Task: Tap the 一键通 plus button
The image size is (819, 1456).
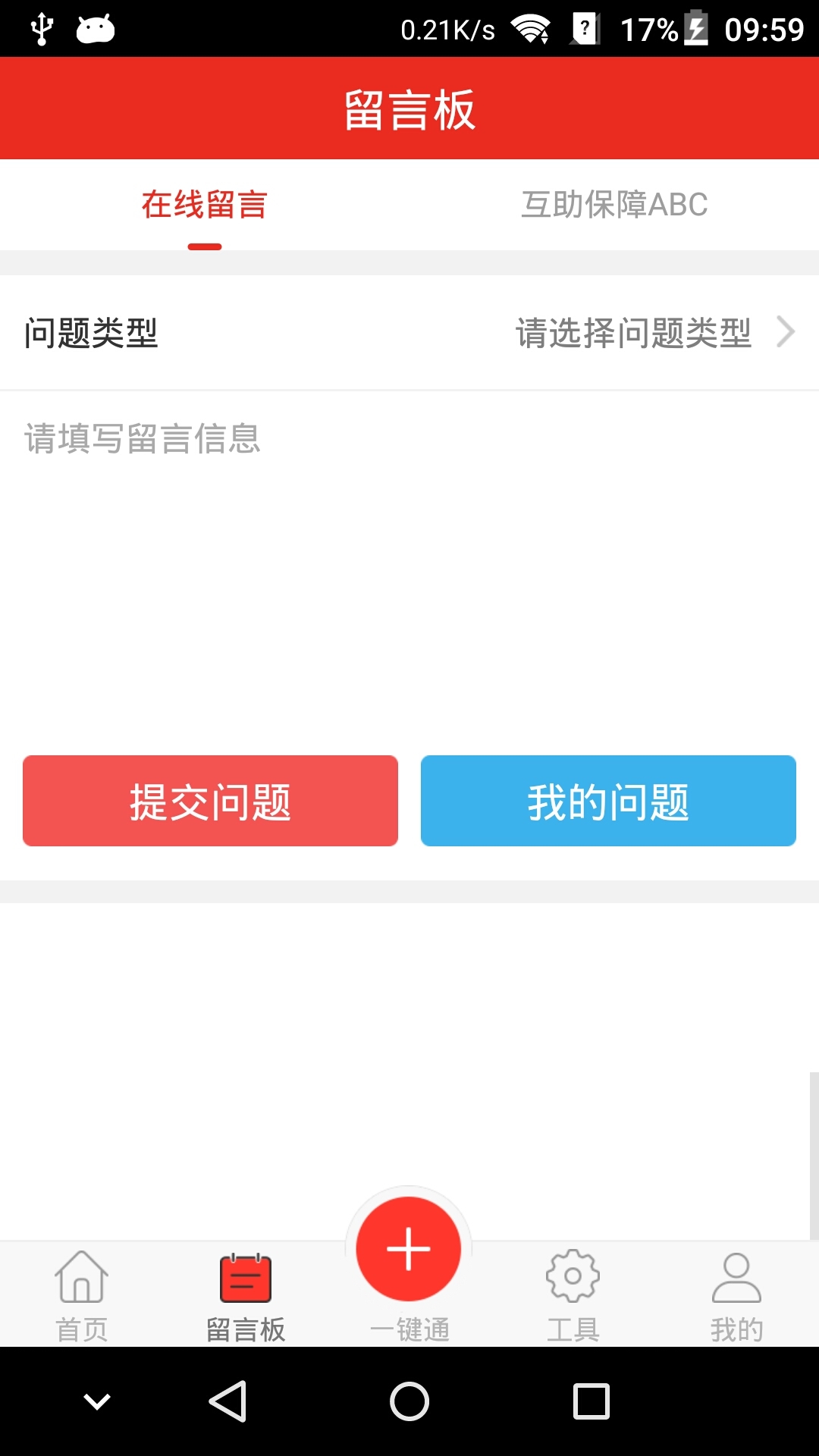Action: (x=409, y=1249)
